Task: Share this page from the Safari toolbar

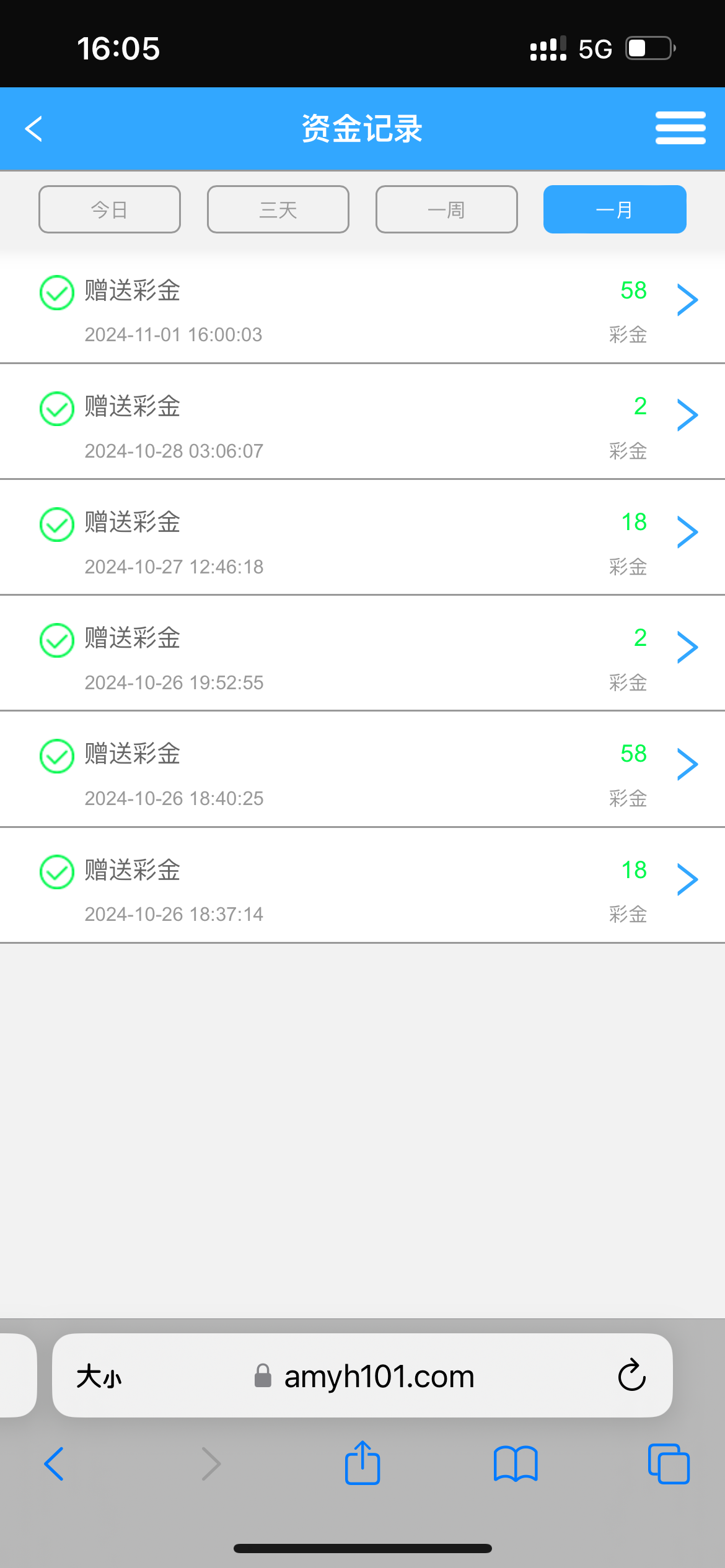Action: (x=362, y=1463)
